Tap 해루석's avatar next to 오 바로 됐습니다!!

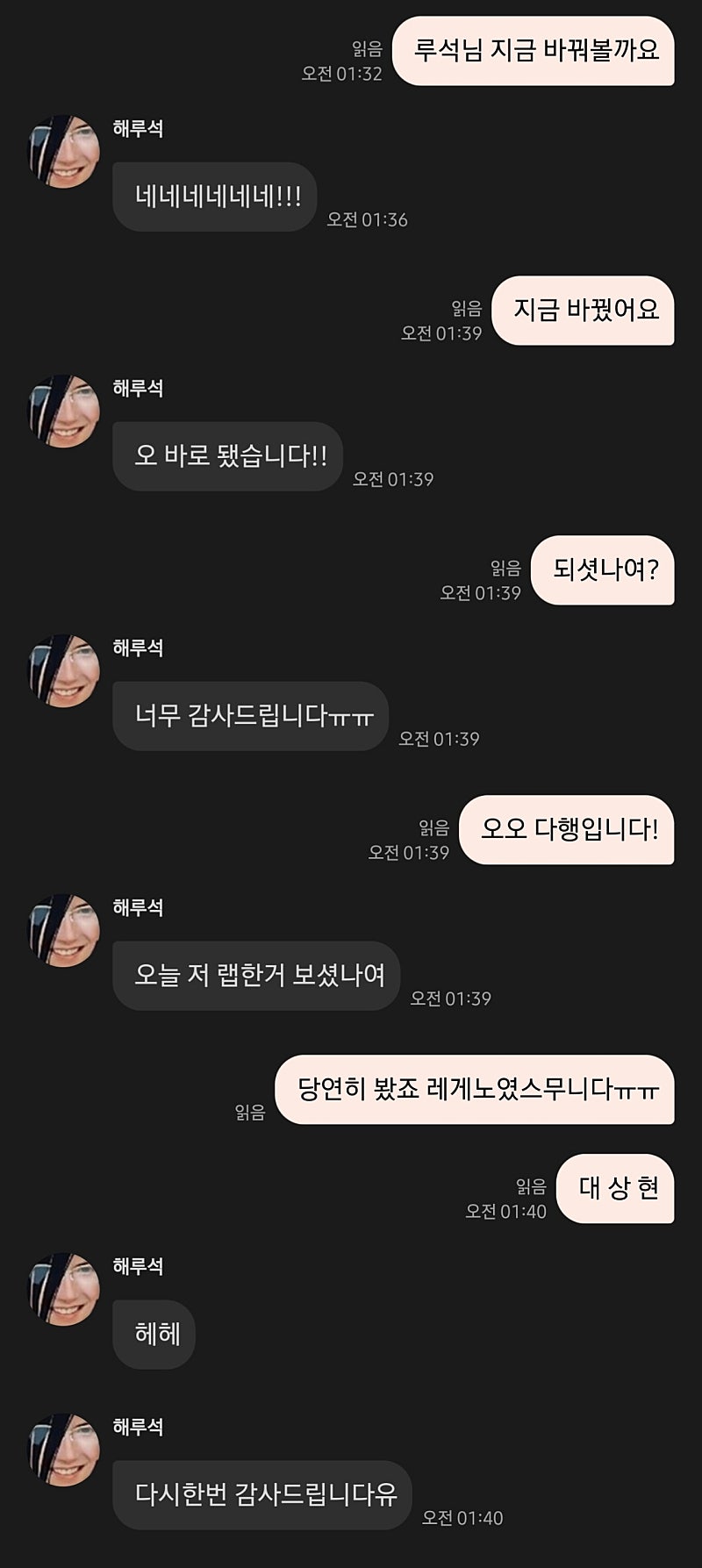pyautogui.click(x=64, y=411)
